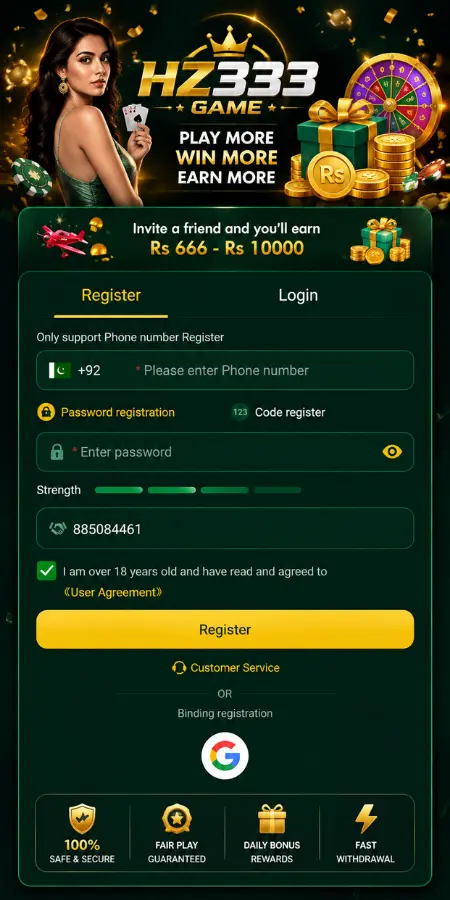
Task: Tap the yellow Register button
Action: (x=225, y=630)
